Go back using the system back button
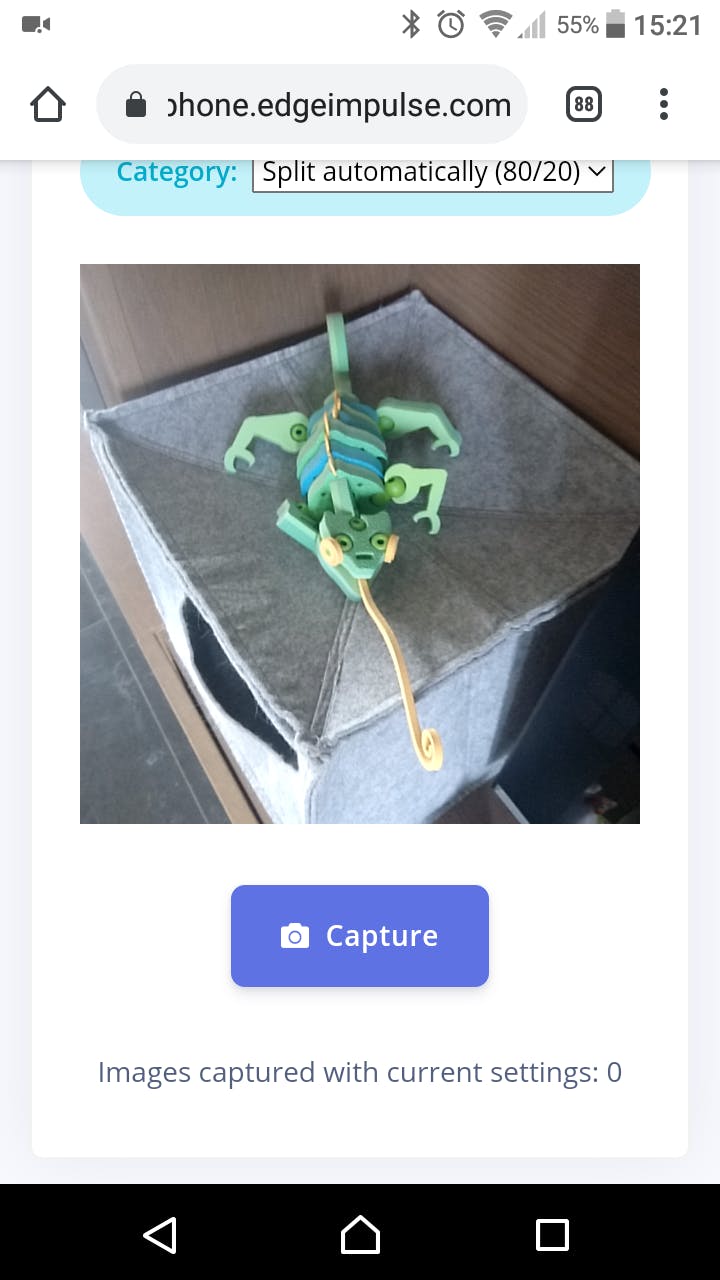The width and height of the screenshot is (720, 1280). tap(160, 1235)
